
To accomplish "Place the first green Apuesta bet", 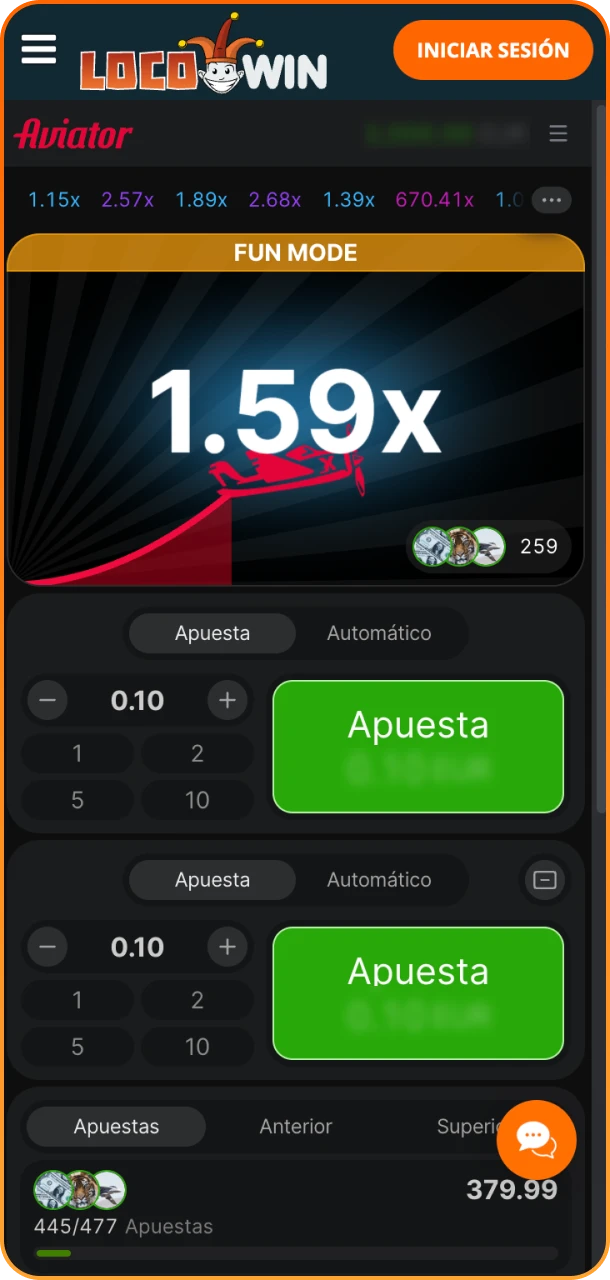I will (418, 746).
